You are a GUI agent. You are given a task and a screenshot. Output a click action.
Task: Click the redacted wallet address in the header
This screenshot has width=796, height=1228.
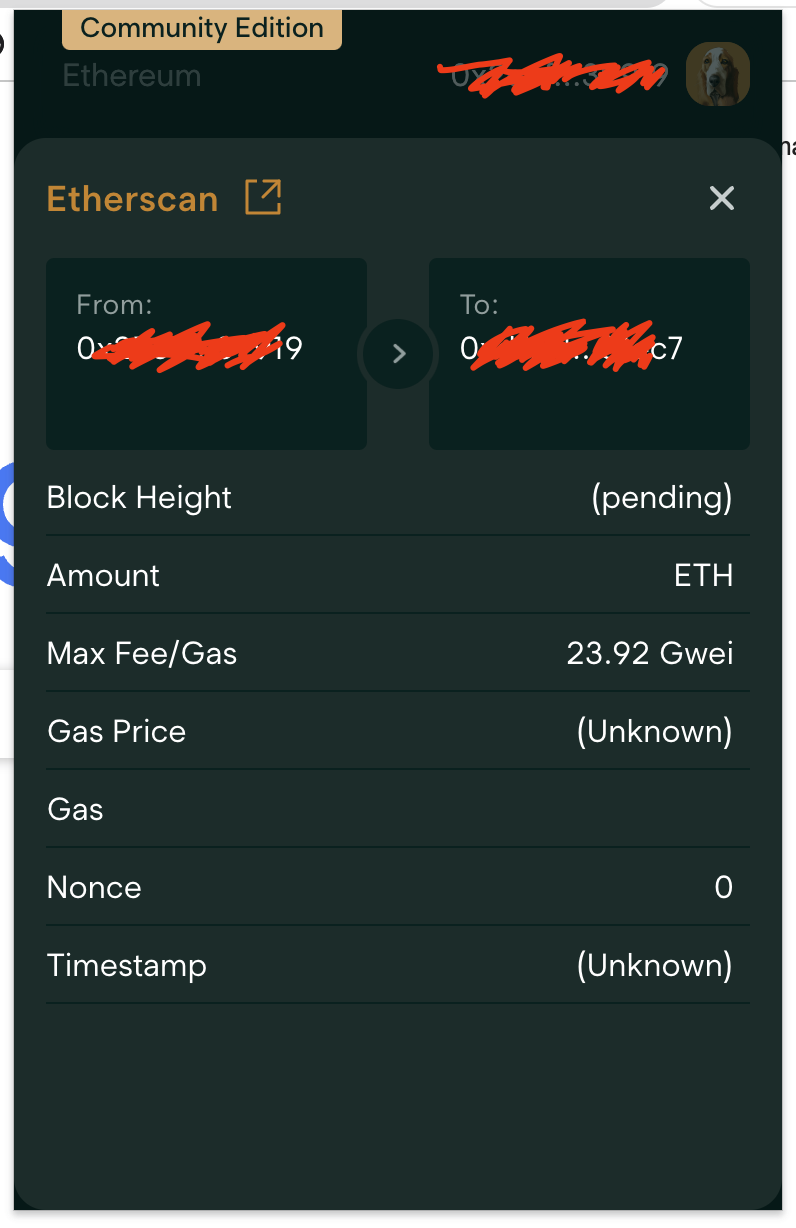pos(551,74)
